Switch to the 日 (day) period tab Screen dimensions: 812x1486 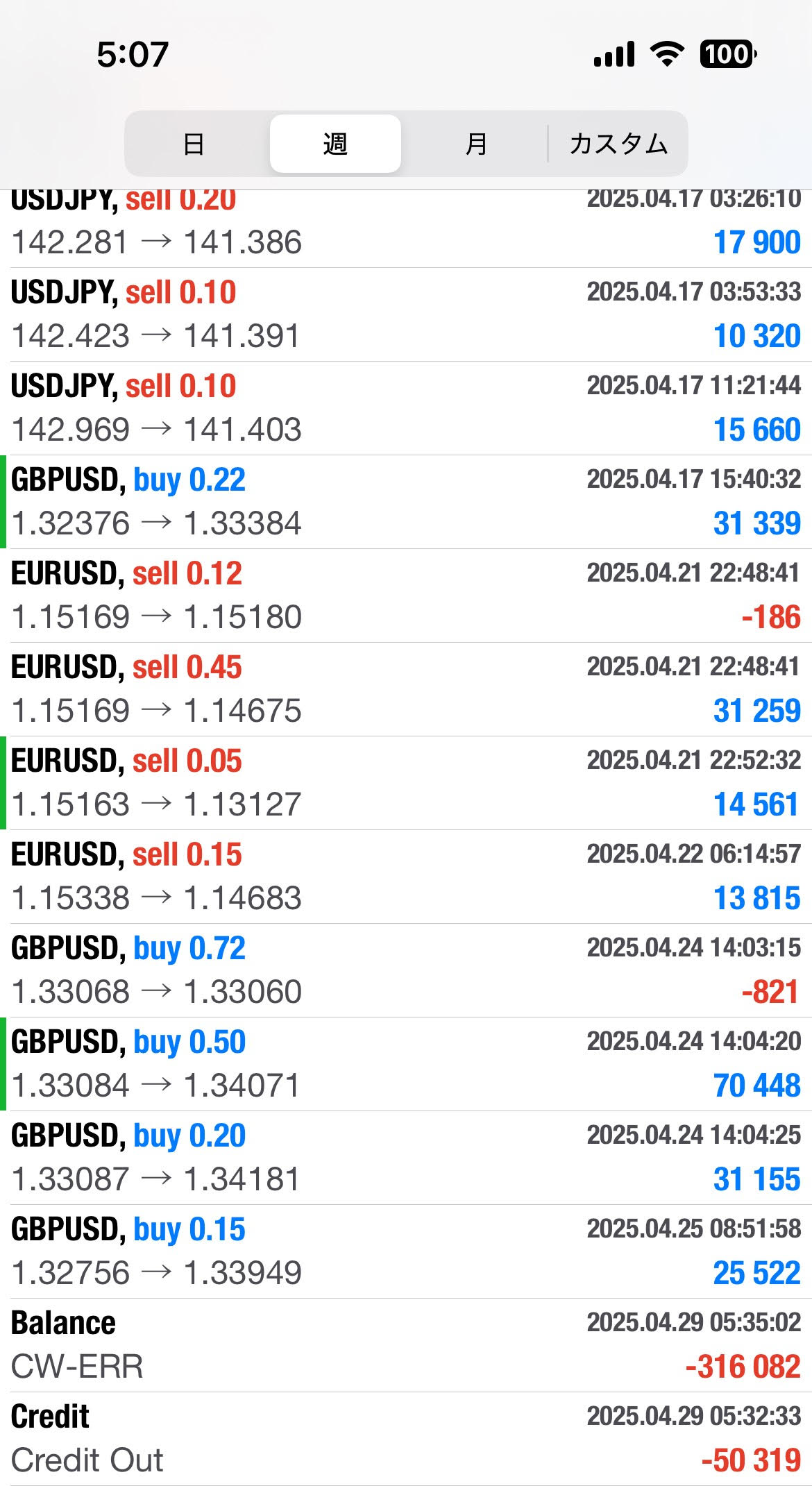coord(195,144)
